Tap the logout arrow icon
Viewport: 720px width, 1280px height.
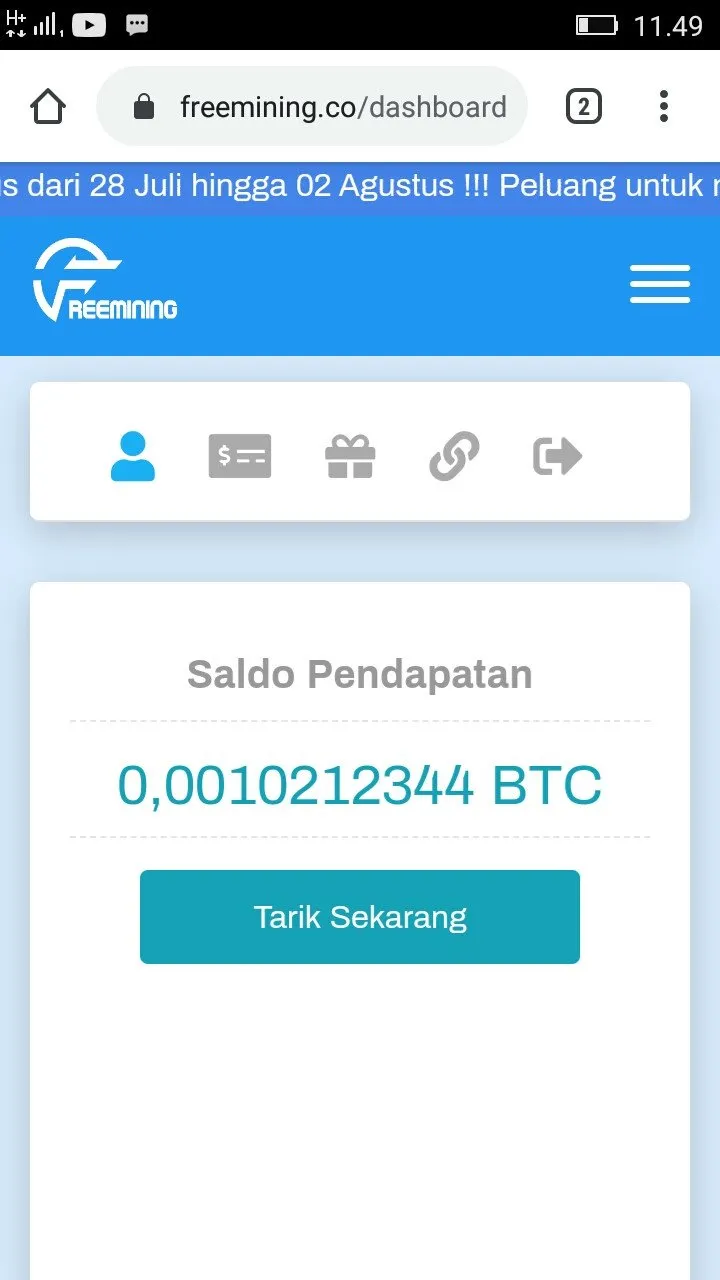point(557,457)
